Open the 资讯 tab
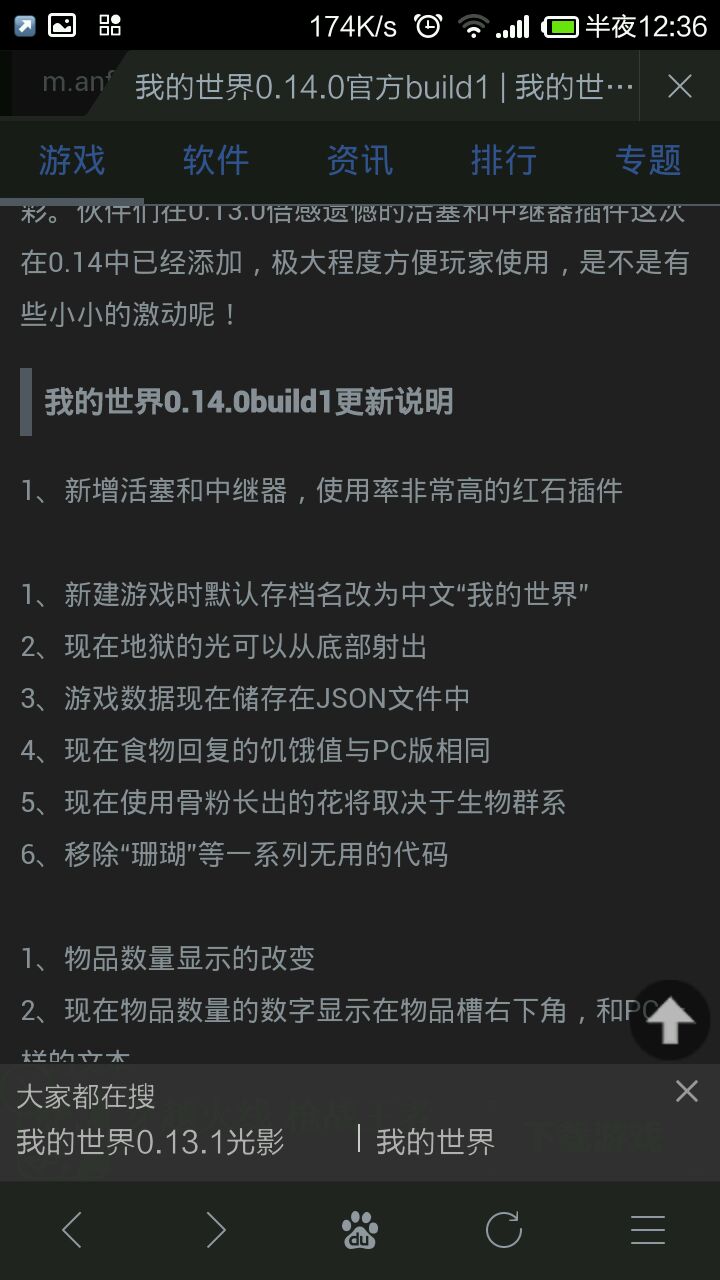Screen dimensions: 720x1280 (x=360, y=160)
